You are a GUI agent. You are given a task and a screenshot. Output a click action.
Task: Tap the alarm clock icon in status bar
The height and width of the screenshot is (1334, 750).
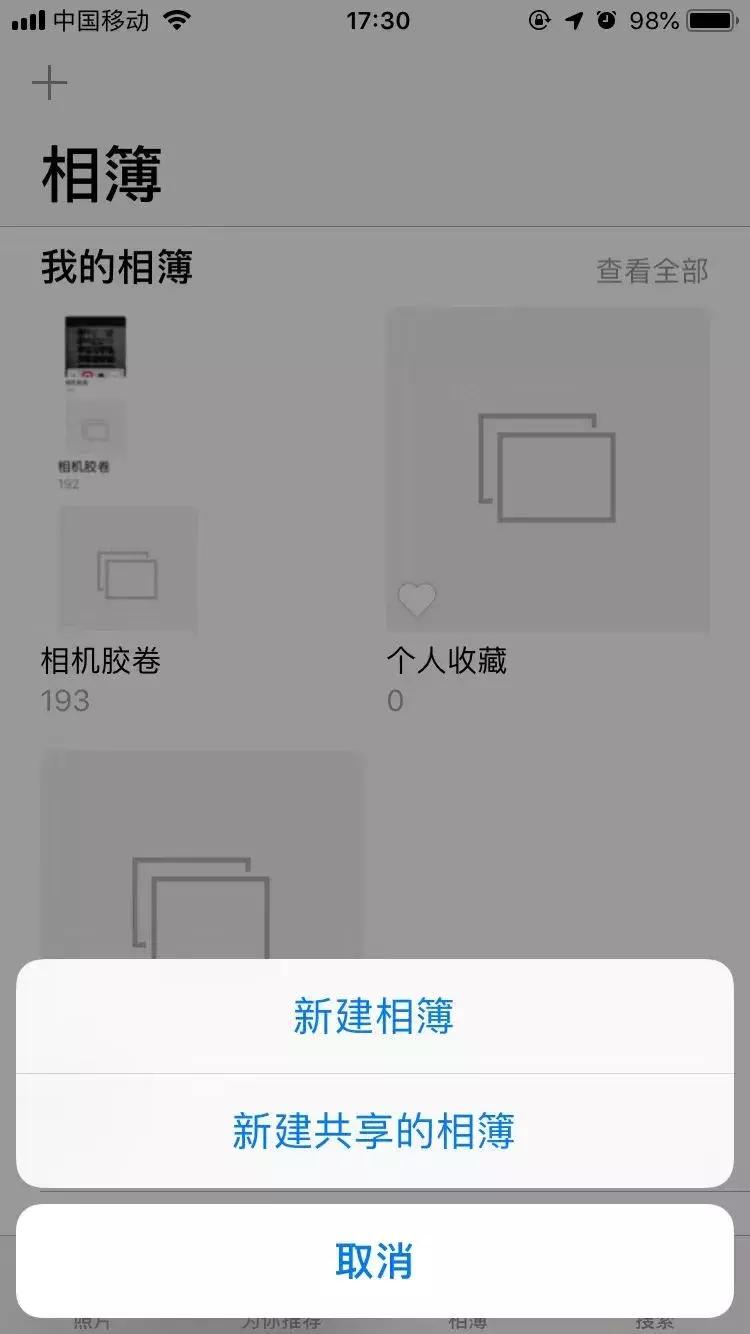(x=605, y=20)
